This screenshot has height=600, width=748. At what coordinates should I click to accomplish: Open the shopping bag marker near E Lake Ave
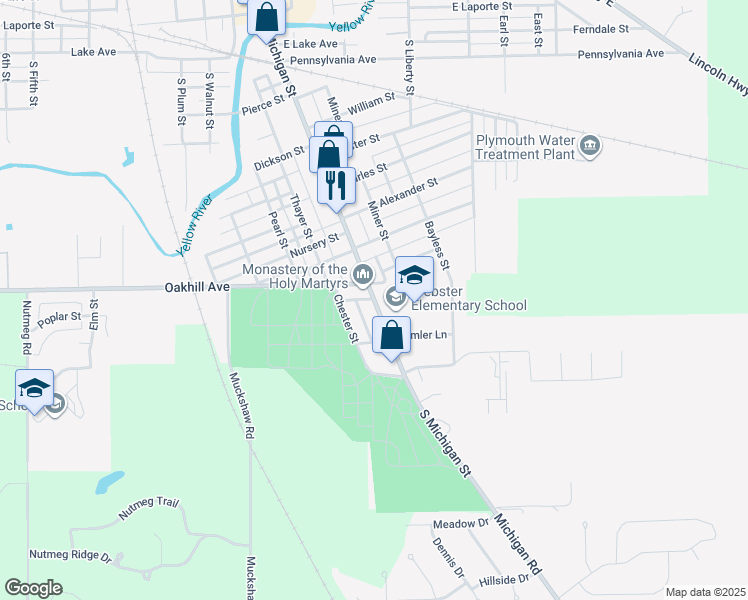point(268,17)
